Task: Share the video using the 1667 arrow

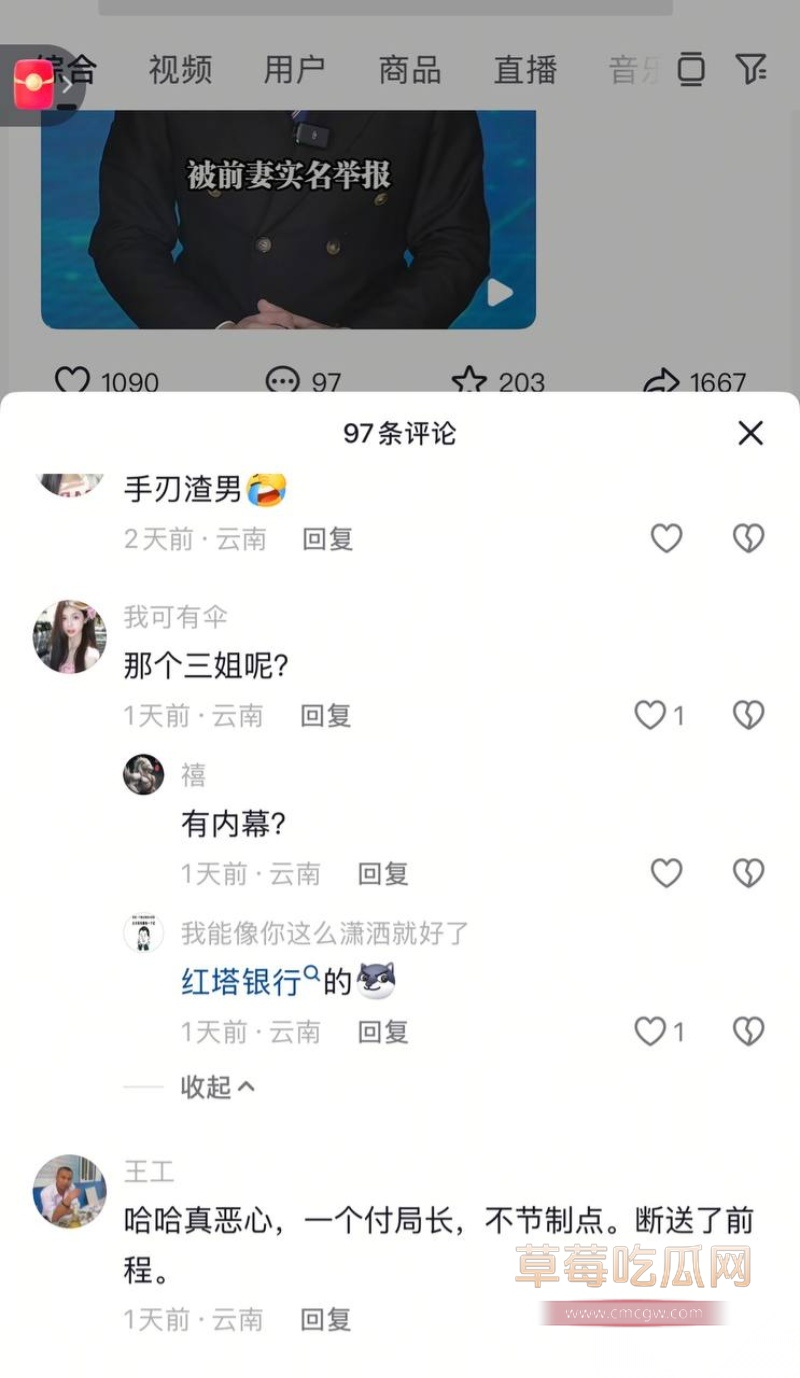Action: pos(663,382)
